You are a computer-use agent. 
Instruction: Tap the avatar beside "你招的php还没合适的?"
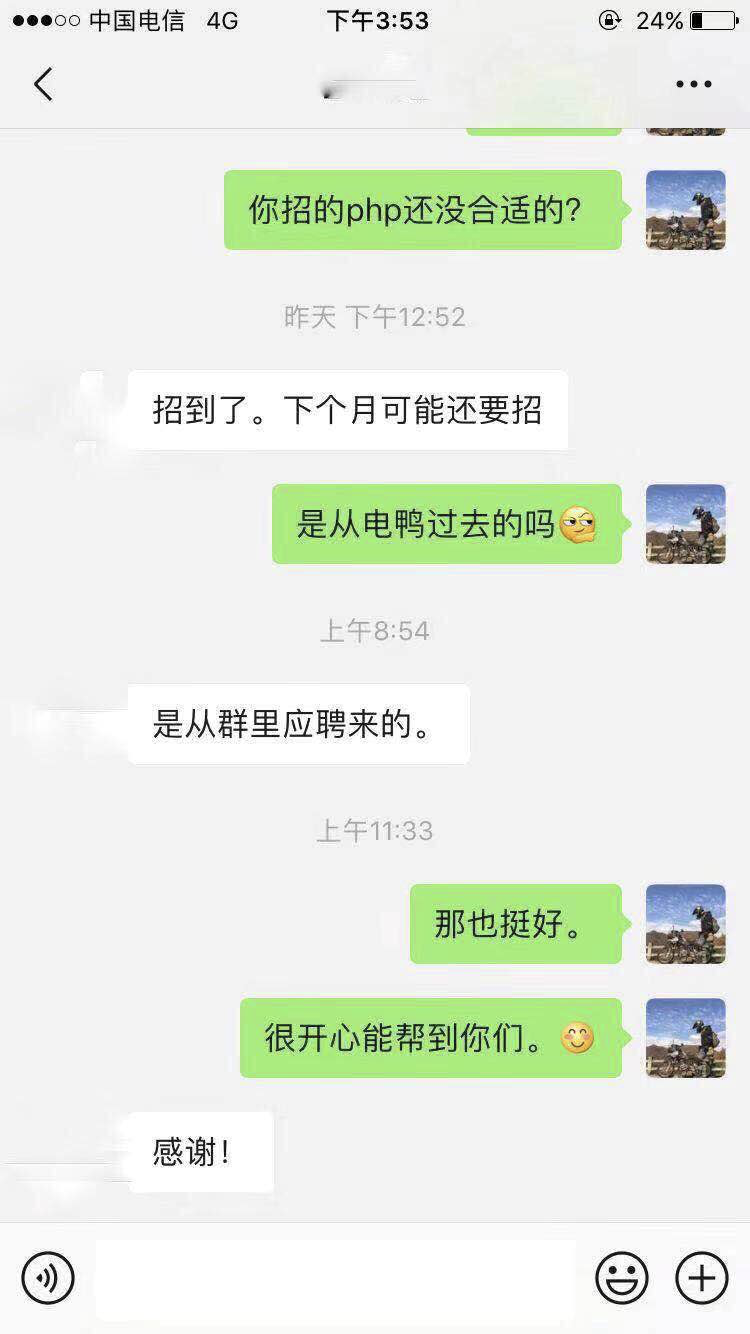(685, 210)
